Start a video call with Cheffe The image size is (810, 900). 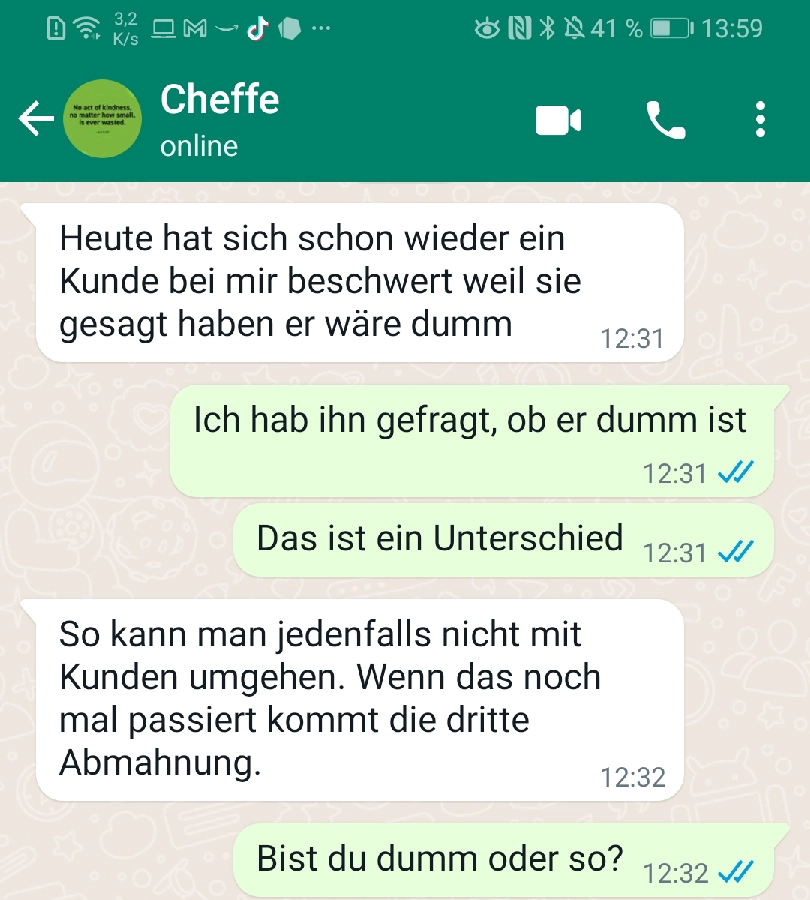pyautogui.click(x=558, y=121)
